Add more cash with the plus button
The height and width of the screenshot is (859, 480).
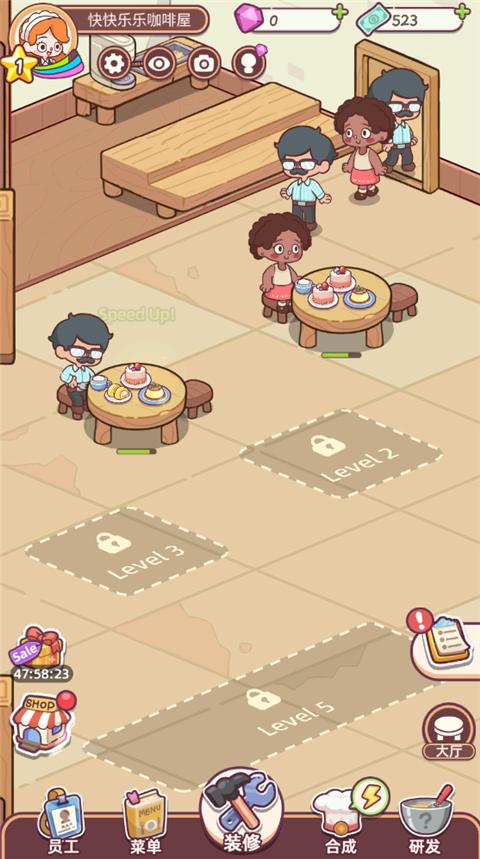coord(463,11)
